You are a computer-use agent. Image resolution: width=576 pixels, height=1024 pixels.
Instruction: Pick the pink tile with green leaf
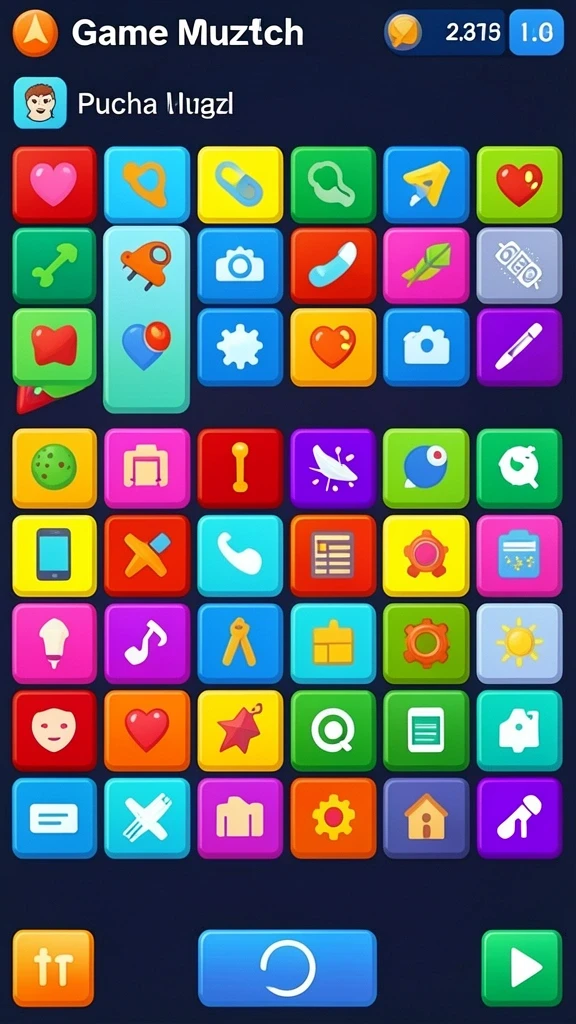426,266
